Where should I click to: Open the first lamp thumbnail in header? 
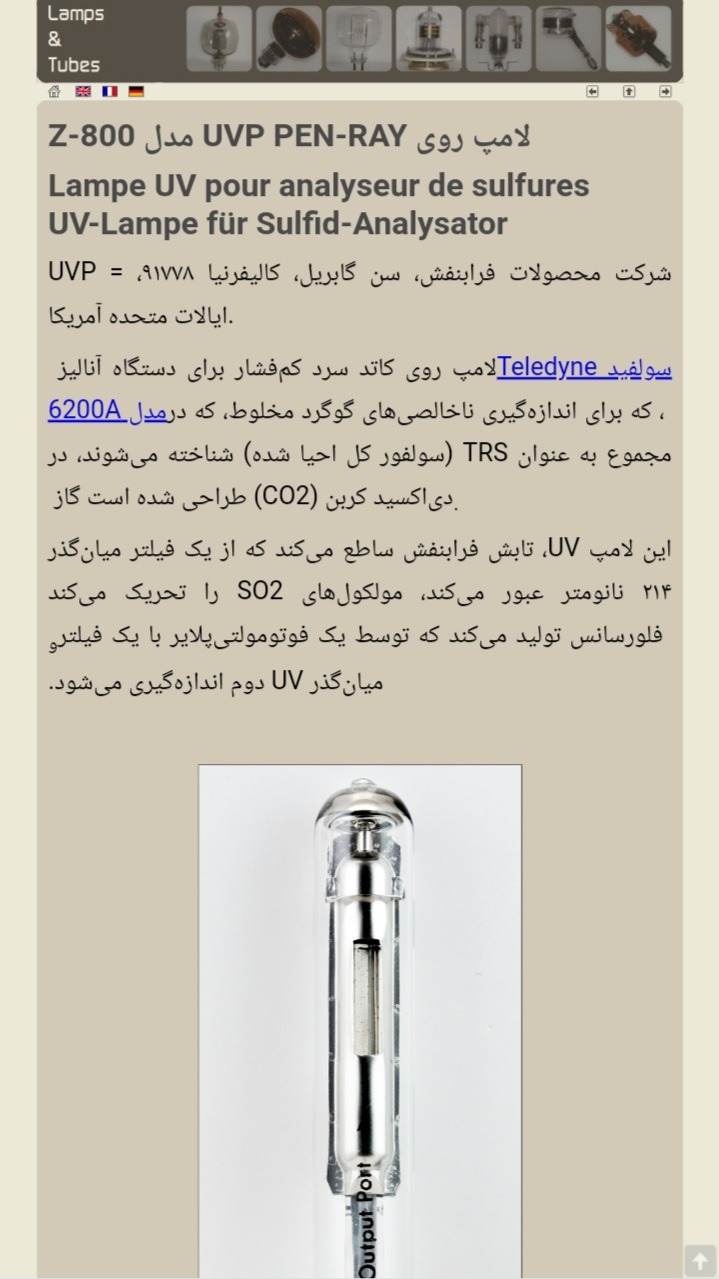(218, 39)
